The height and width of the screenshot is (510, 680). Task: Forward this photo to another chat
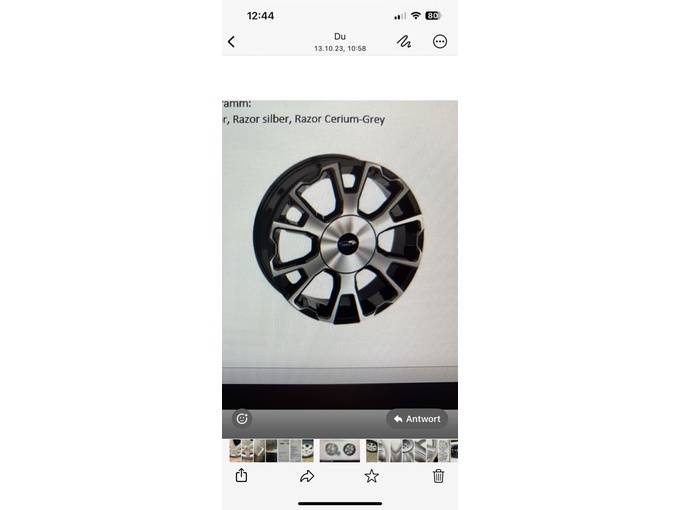pyautogui.click(x=307, y=476)
